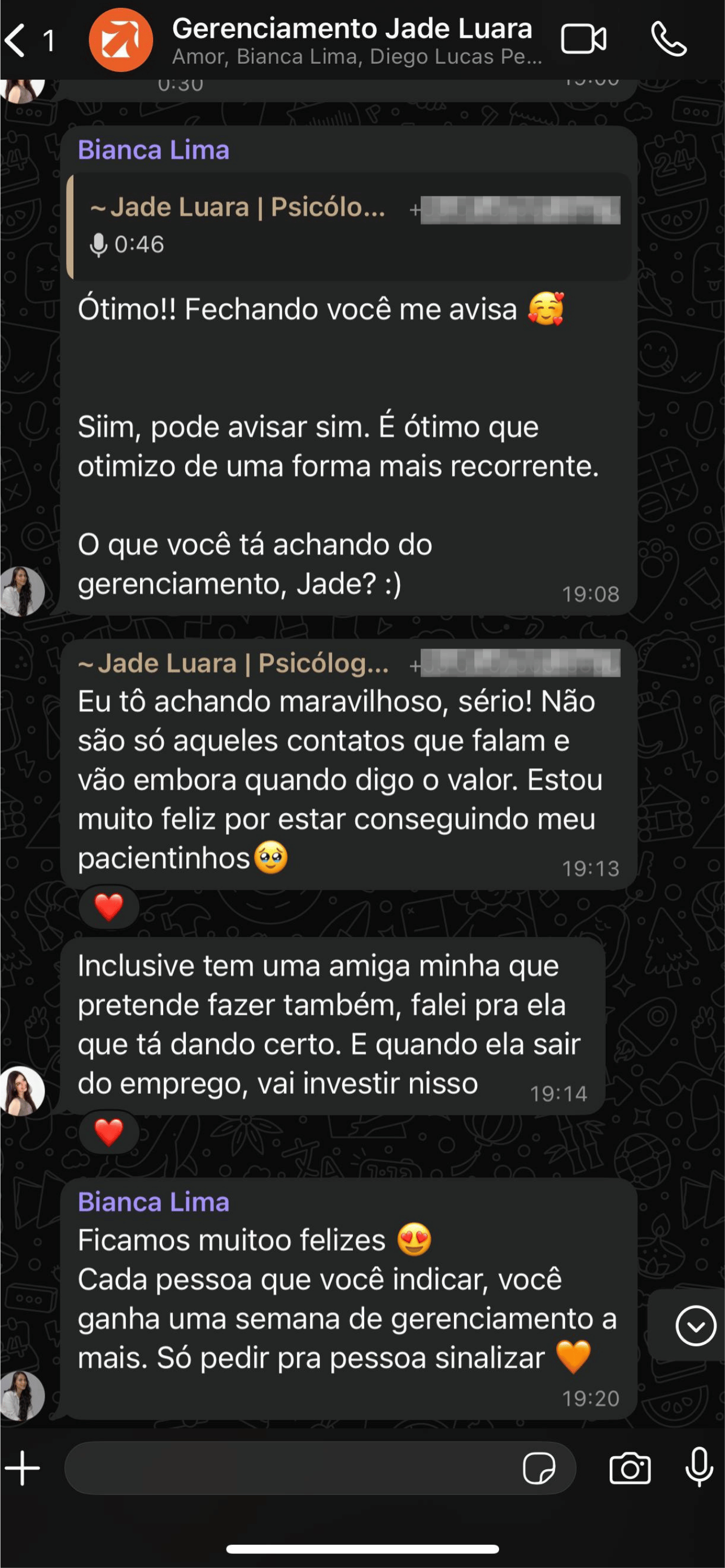Start a group video call
This screenshot has width=725, height=1568.
[583, 40]
